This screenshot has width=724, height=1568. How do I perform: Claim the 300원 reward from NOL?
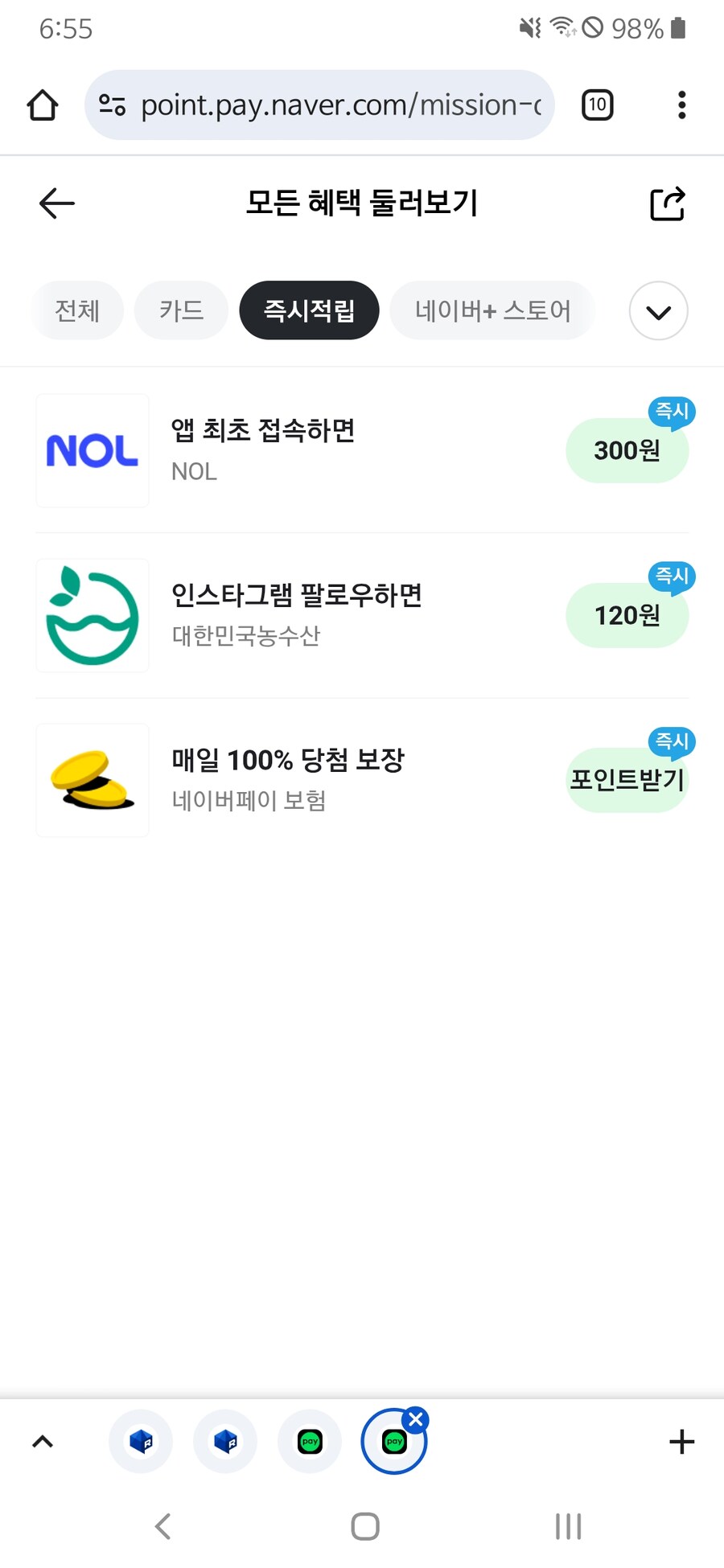coord(627,451)
